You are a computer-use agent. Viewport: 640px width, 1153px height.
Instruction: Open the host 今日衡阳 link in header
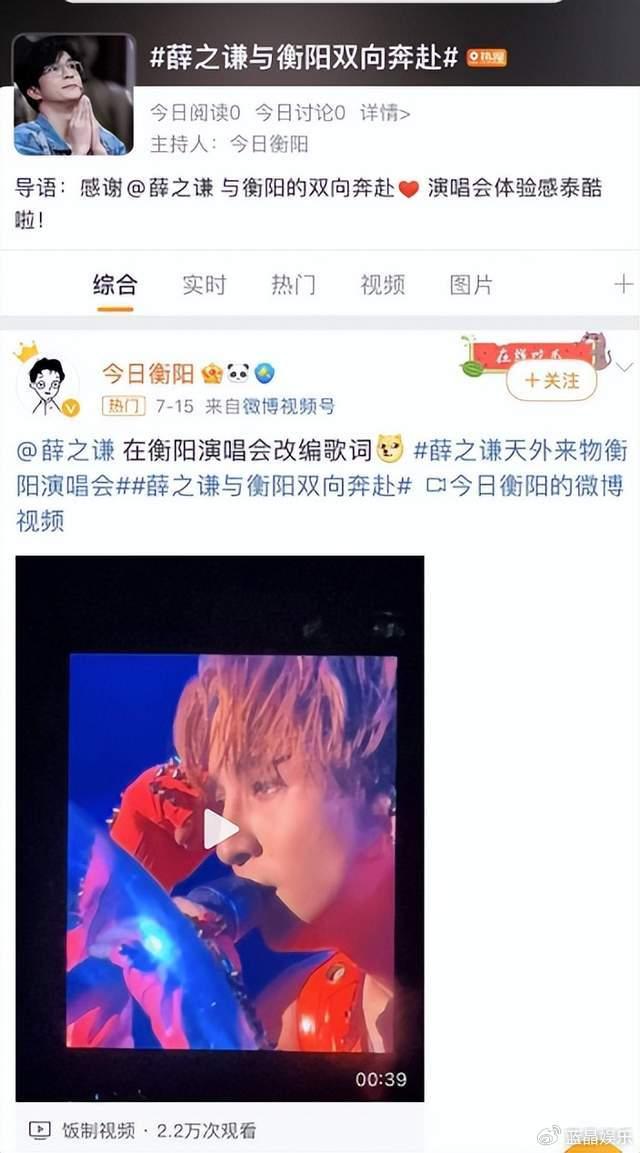[x=269, y=144]
